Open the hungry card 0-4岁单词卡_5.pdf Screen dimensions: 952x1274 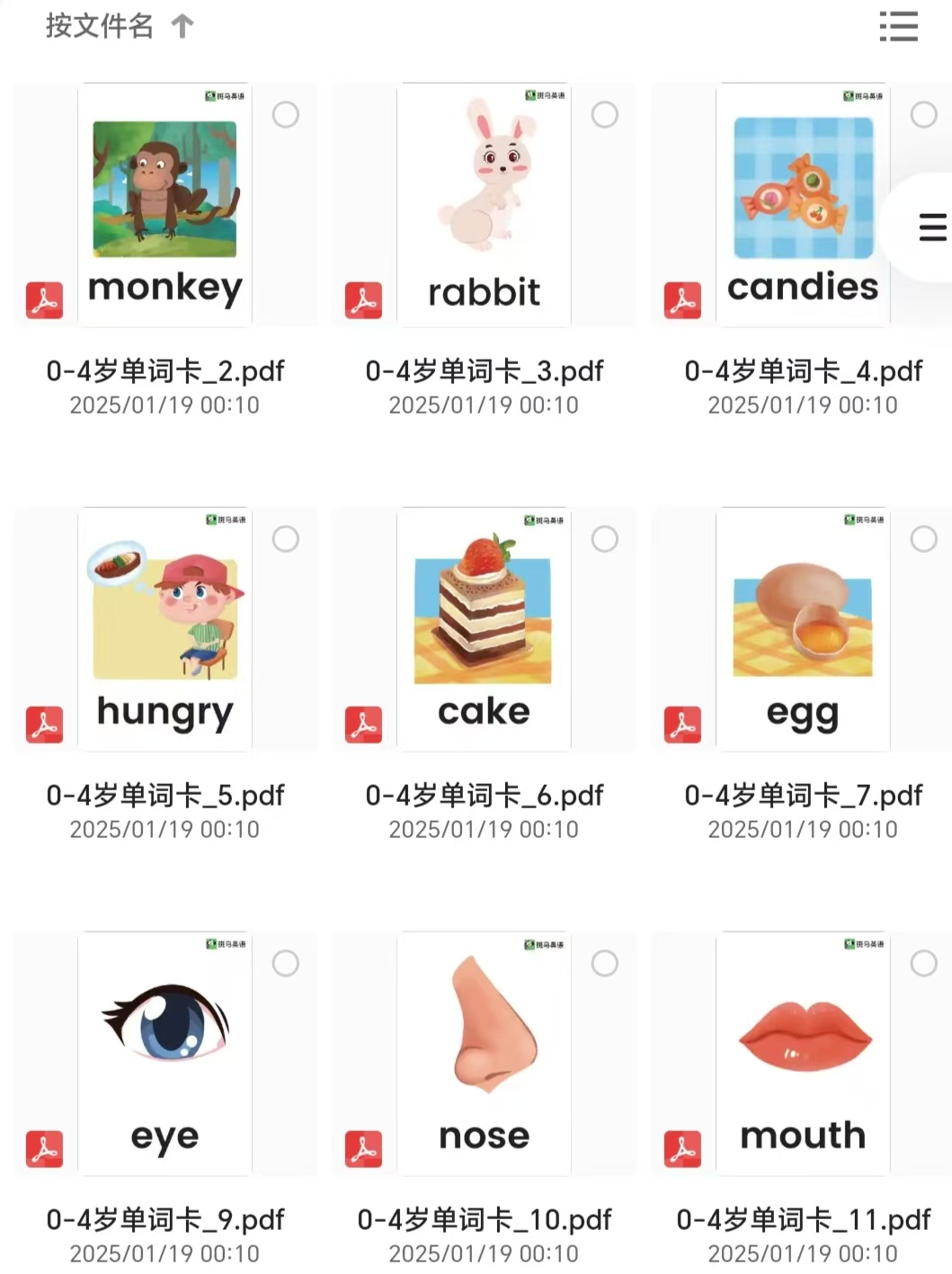165,629
